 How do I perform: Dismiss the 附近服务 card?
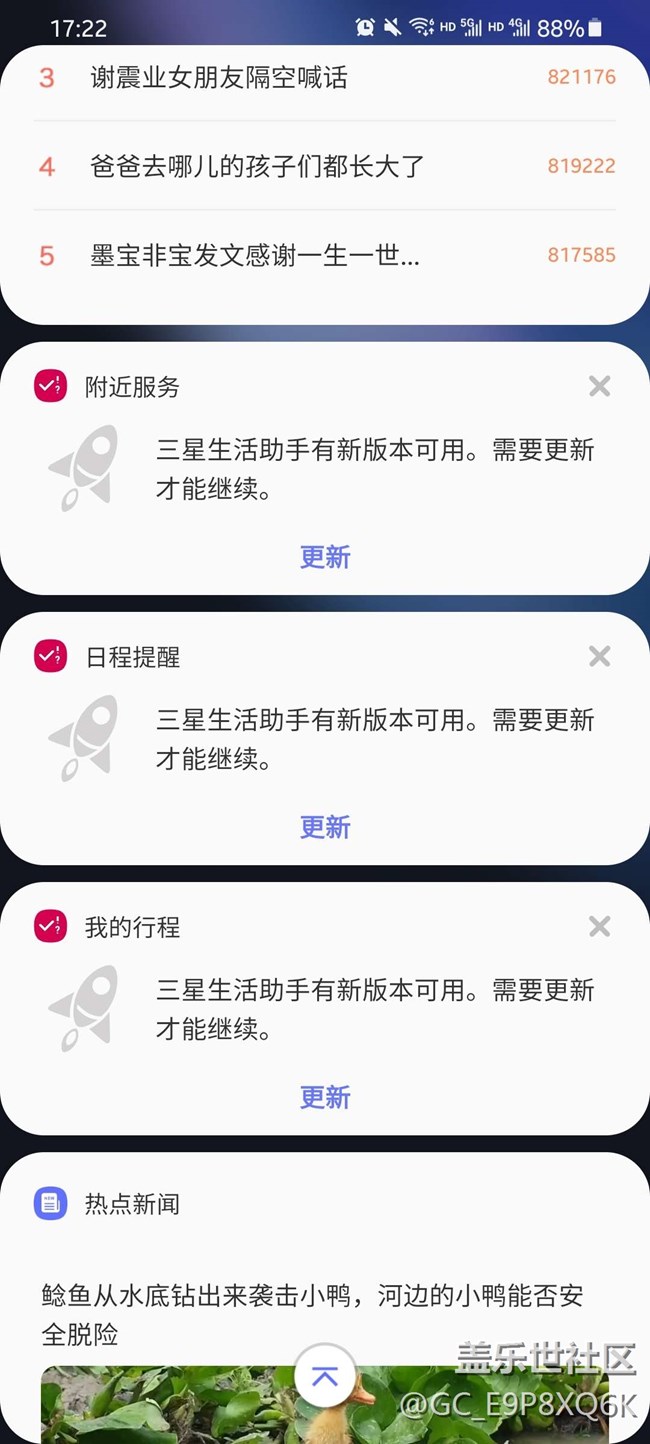[x=599, y=387]
